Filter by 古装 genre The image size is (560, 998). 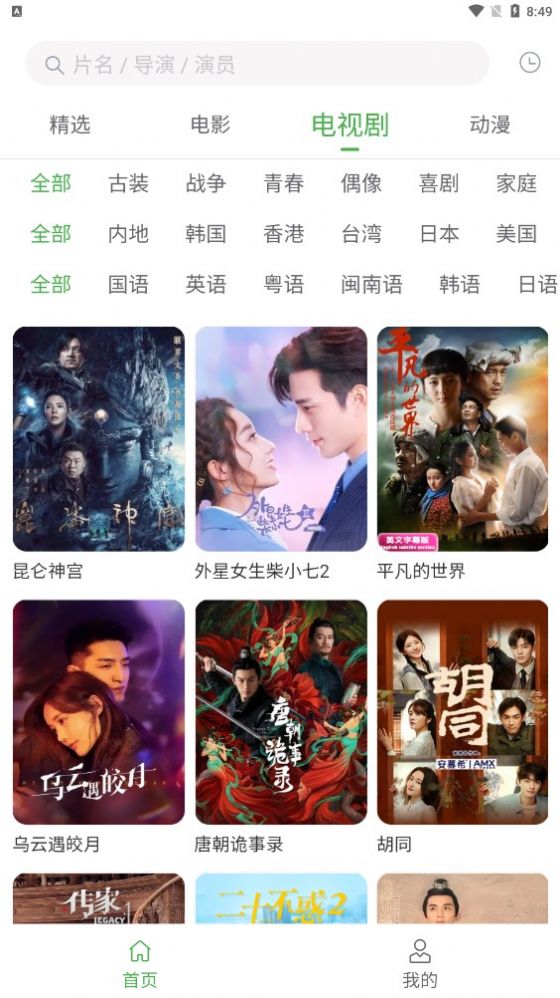coord(129,183)
